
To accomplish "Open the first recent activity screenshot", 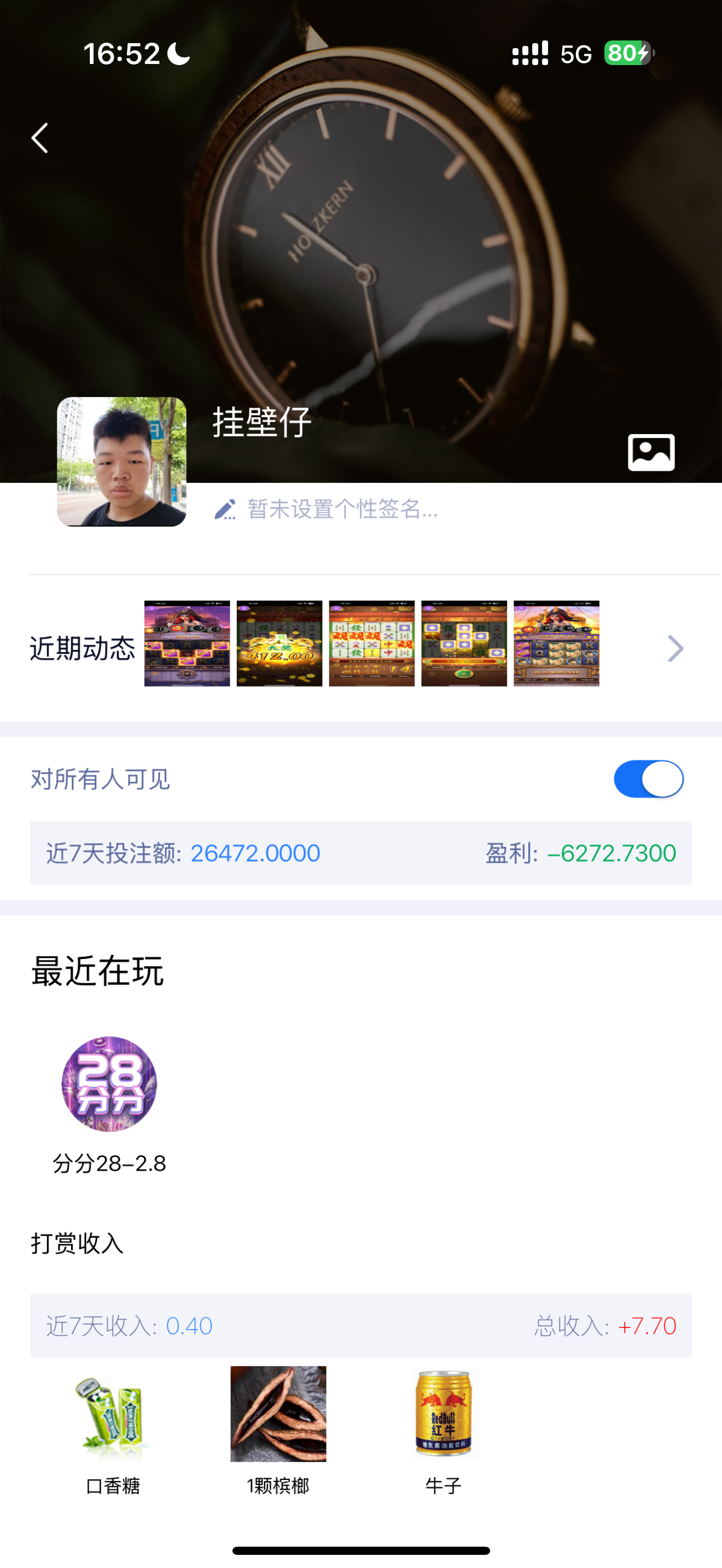I will tap(187, 643).
